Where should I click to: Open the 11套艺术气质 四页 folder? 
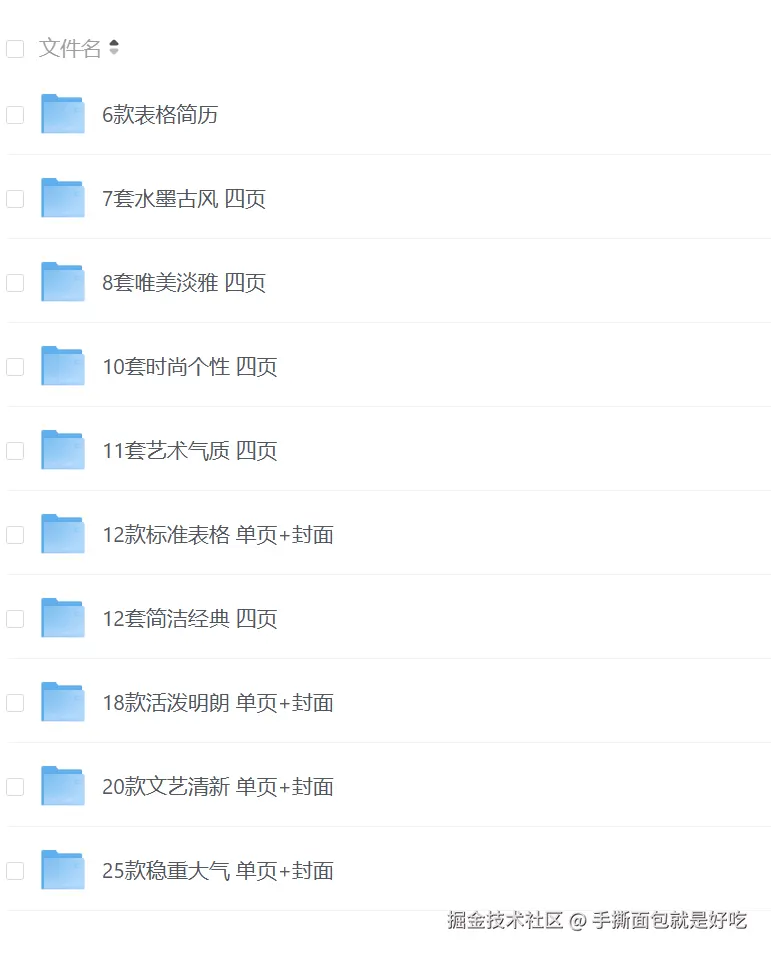pos(190,451)
